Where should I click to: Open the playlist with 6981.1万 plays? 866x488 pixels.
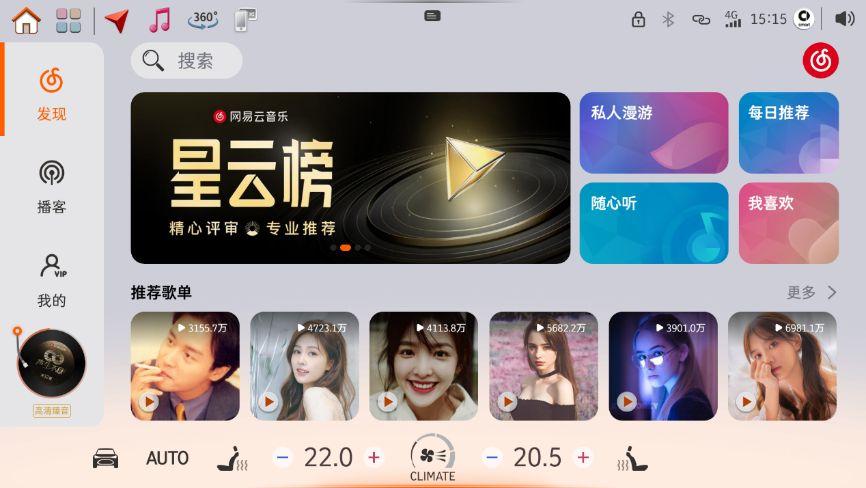pyautogui.click(x=782, y=365)
